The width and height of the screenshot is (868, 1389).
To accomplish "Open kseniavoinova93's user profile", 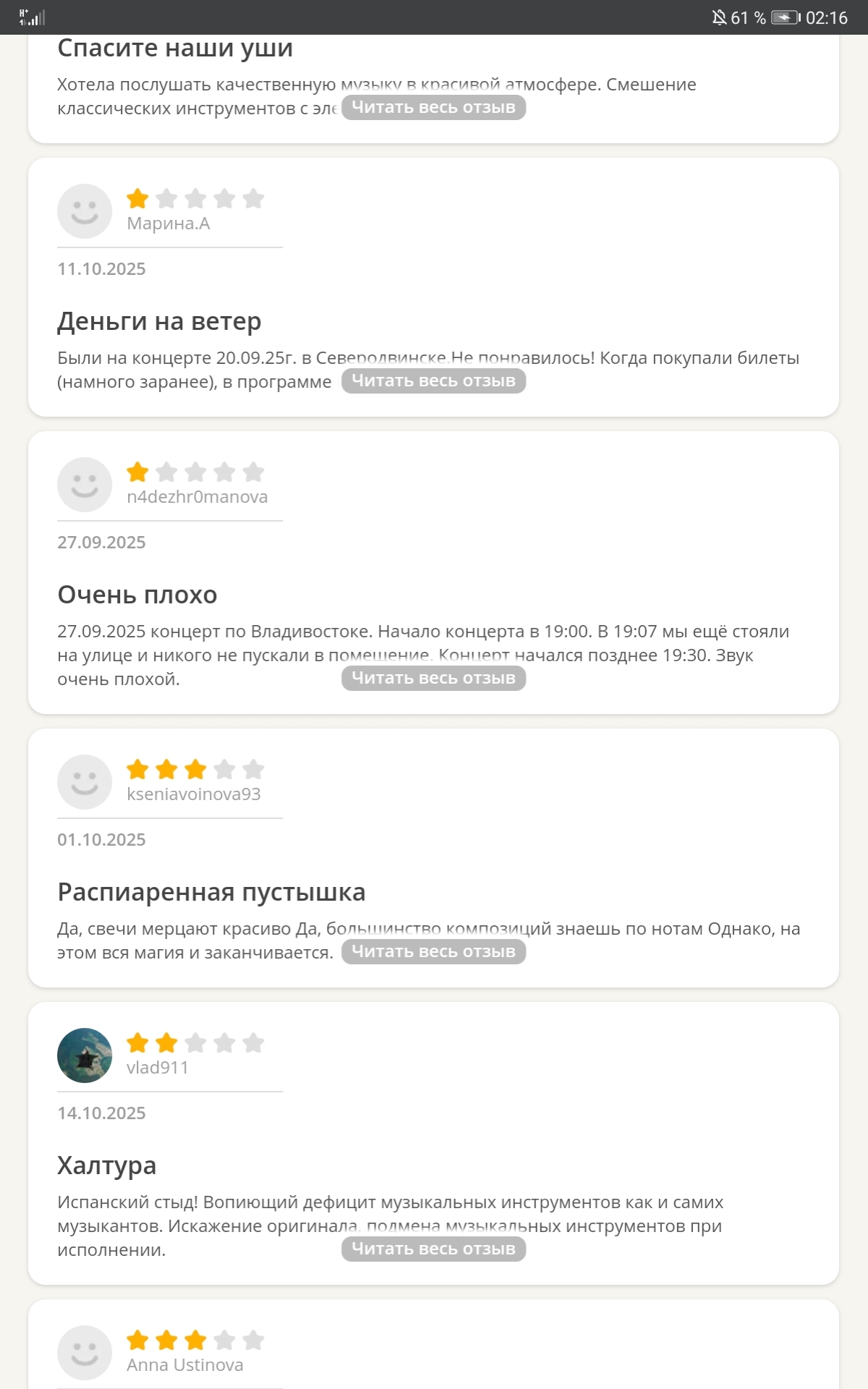I will [x=193, y=794].
